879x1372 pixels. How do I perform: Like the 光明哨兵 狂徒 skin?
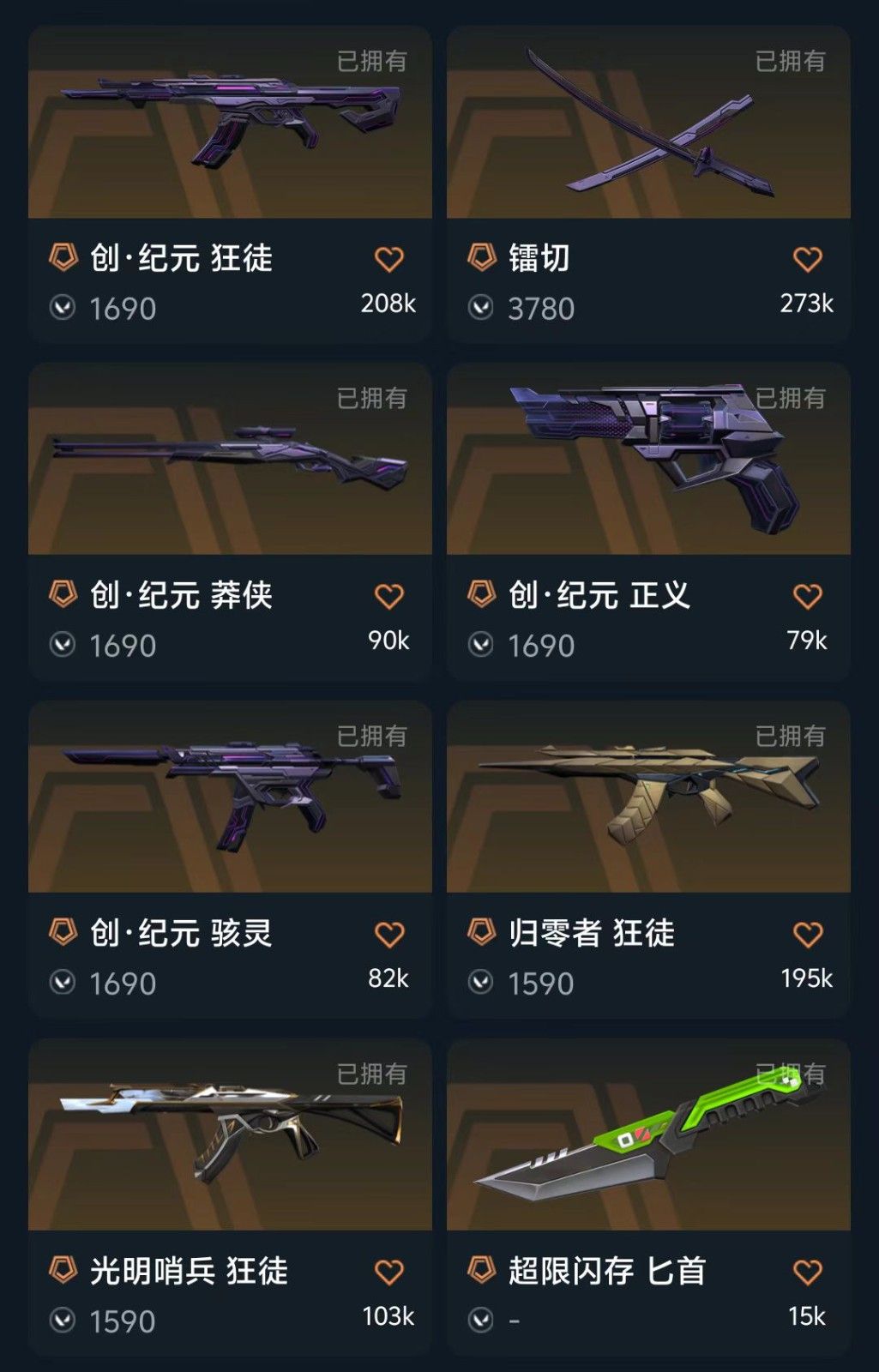pos(389,1272)
